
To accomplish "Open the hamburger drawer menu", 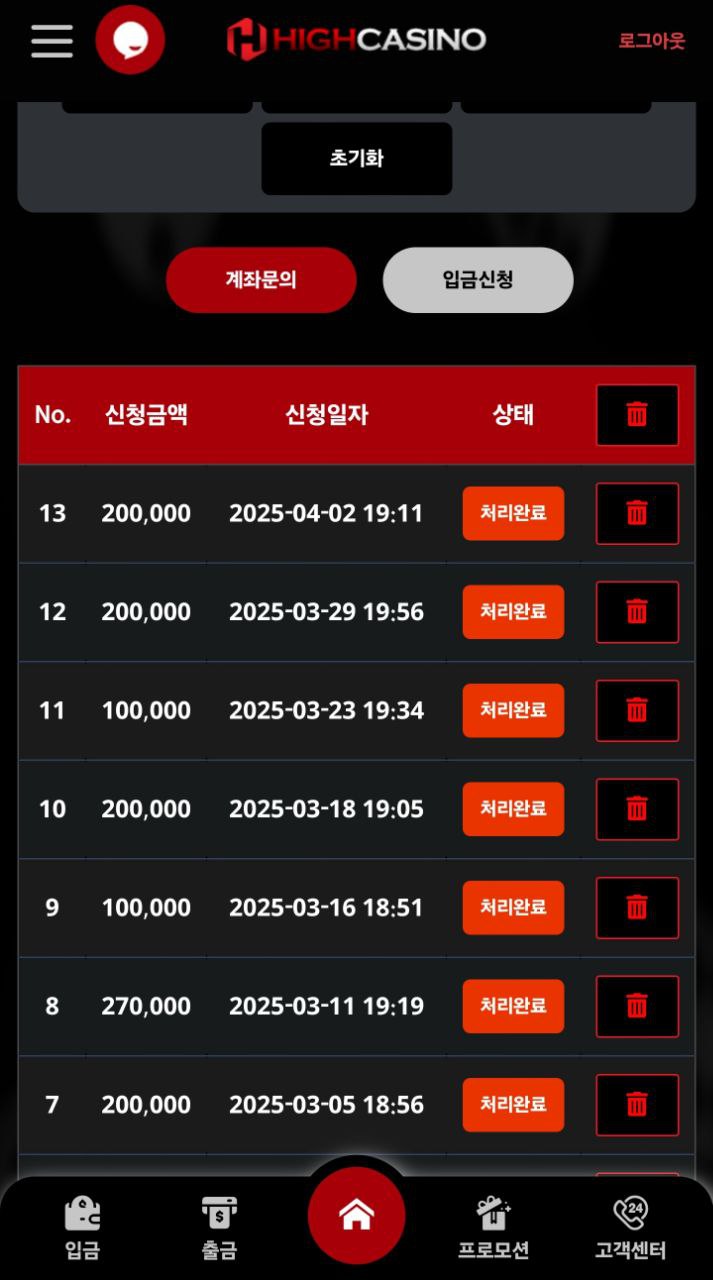I will pos(51,40).
